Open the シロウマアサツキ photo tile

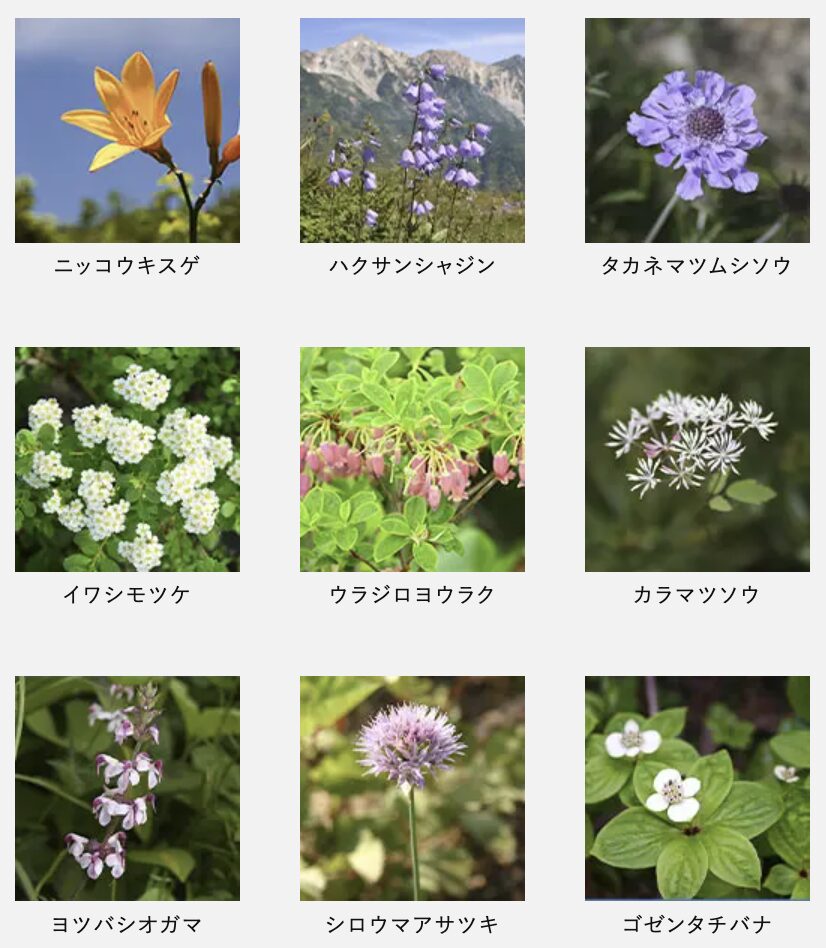pos(412,788)
